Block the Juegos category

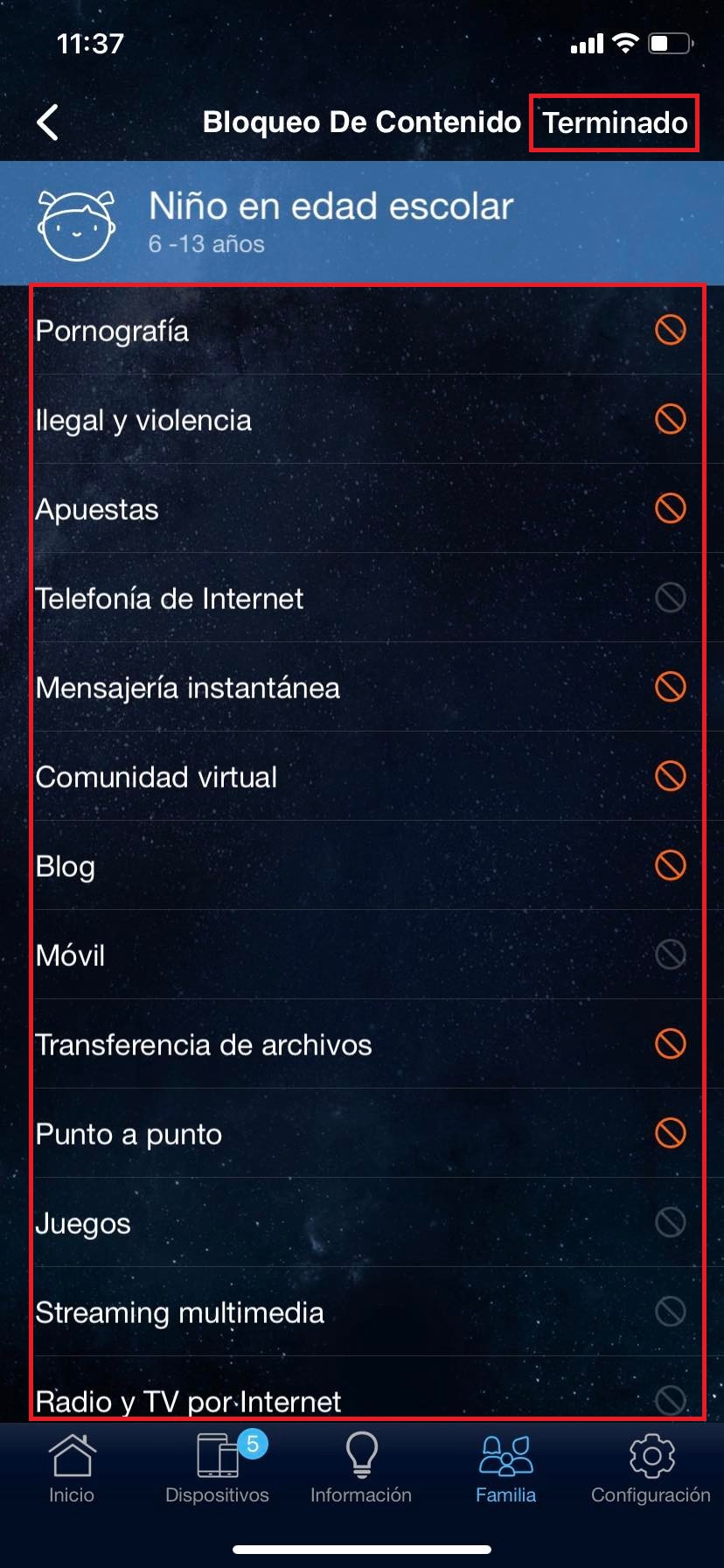[671, 1222]
